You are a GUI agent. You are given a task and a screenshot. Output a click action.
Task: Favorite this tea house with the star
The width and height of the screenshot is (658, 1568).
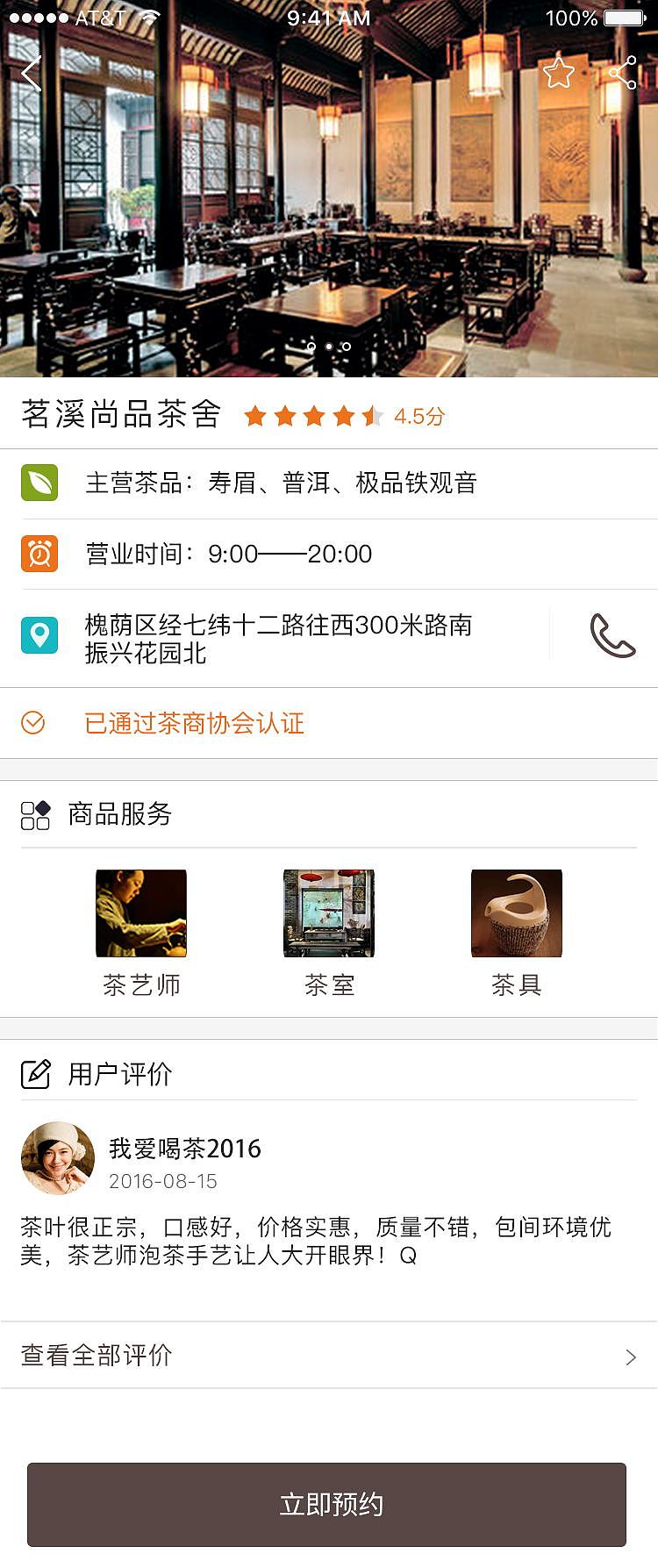click(558, 73)
